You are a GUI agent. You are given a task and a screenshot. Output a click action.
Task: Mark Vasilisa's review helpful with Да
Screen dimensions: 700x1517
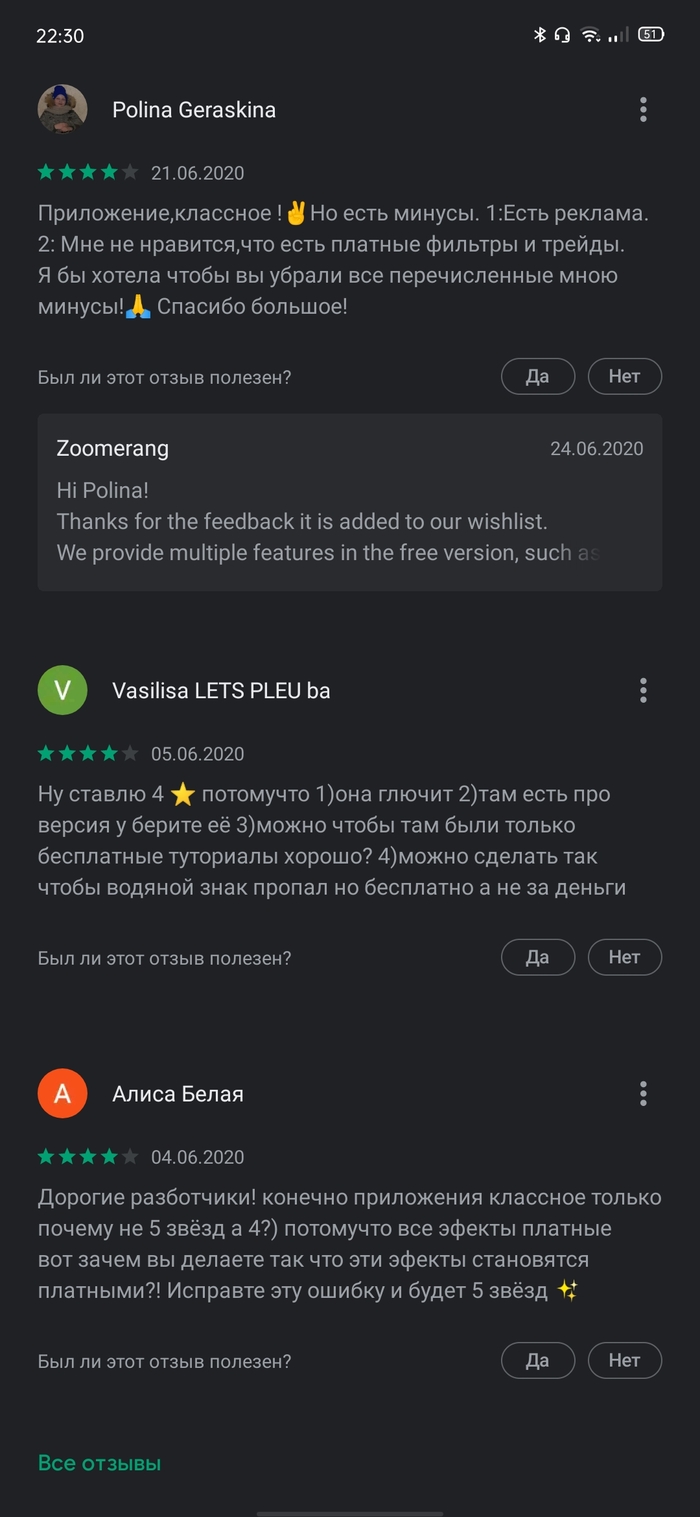tap(538, 958)
